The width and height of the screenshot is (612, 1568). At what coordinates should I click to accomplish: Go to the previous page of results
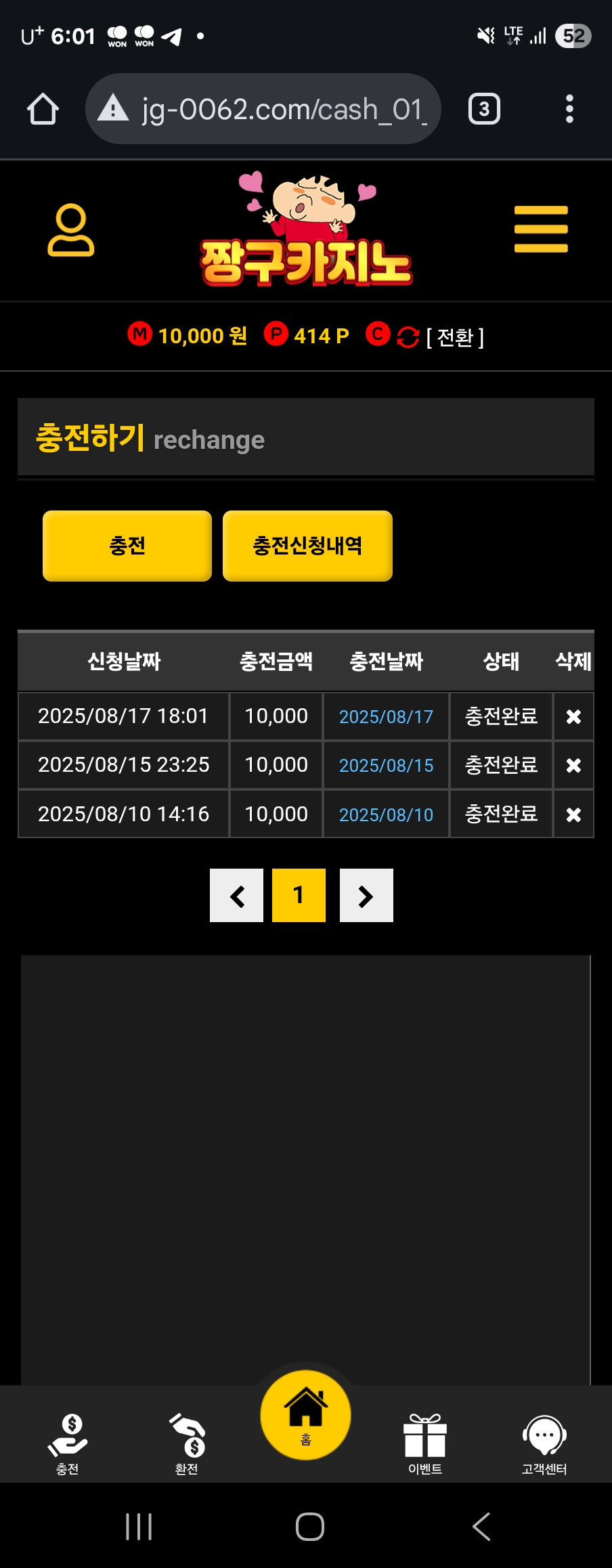pyautogui.click(x=236, y=895)
